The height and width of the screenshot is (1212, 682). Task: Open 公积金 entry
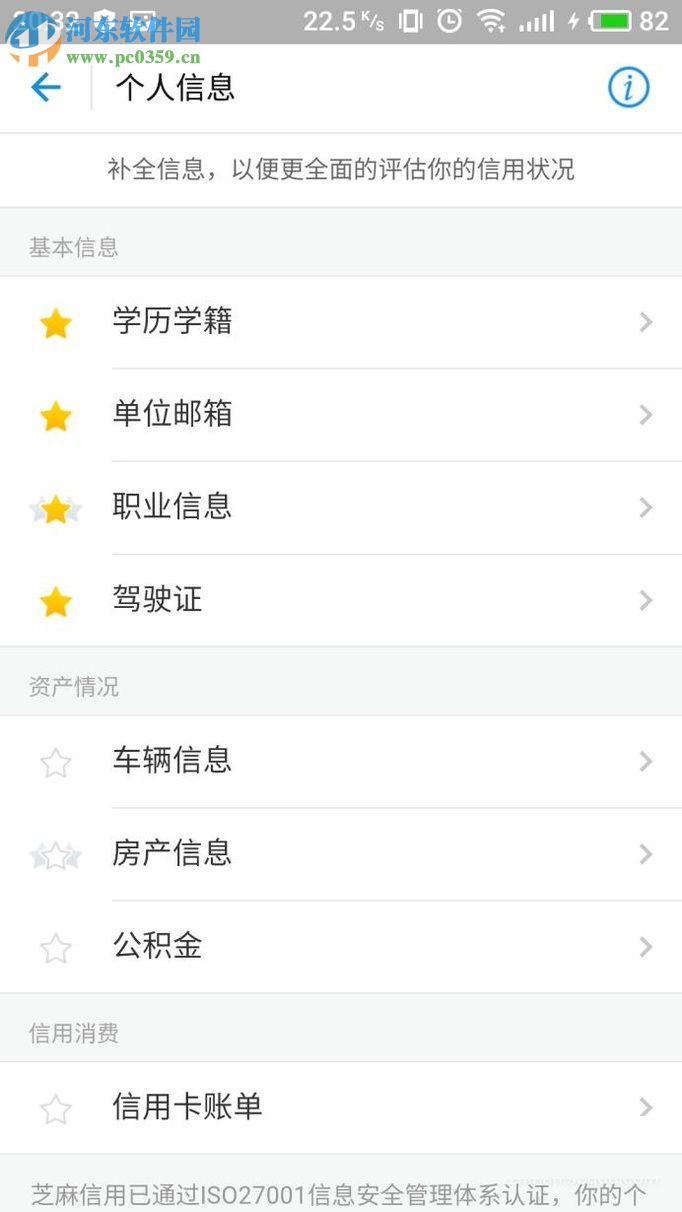point(340,946)
